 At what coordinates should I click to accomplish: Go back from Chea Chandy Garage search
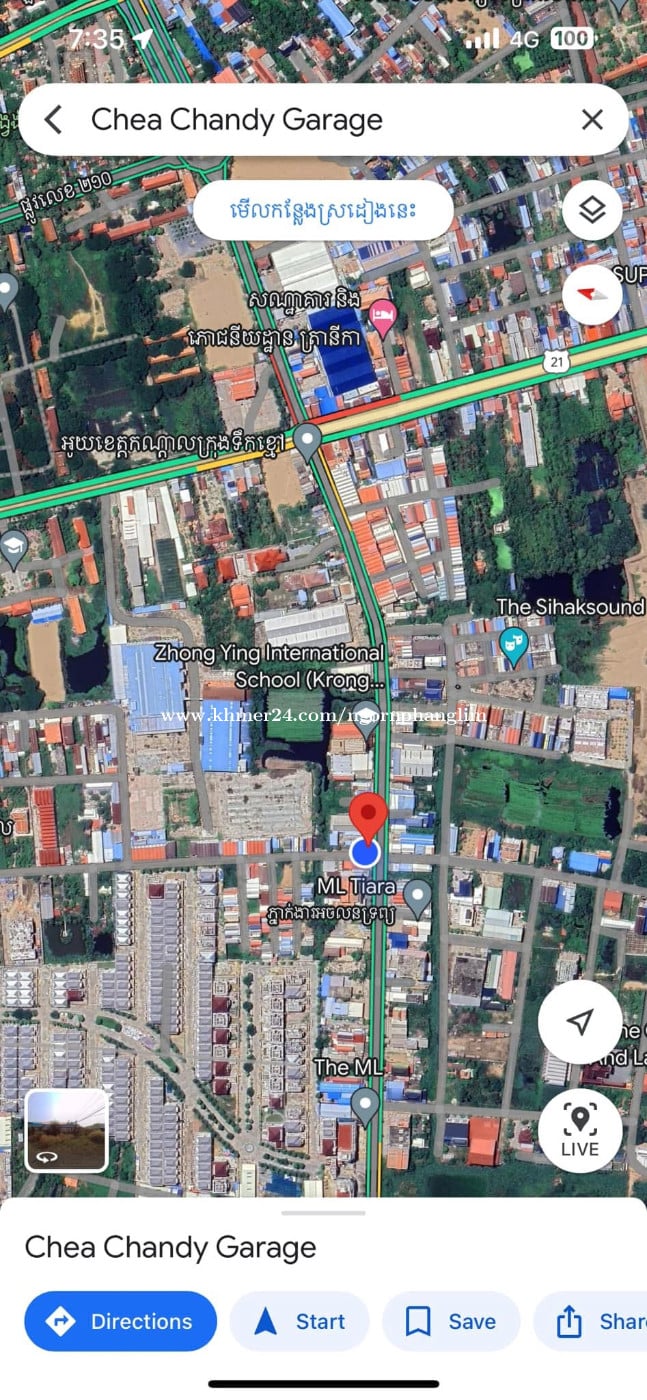pyautogui.click(x=54, y=120)
